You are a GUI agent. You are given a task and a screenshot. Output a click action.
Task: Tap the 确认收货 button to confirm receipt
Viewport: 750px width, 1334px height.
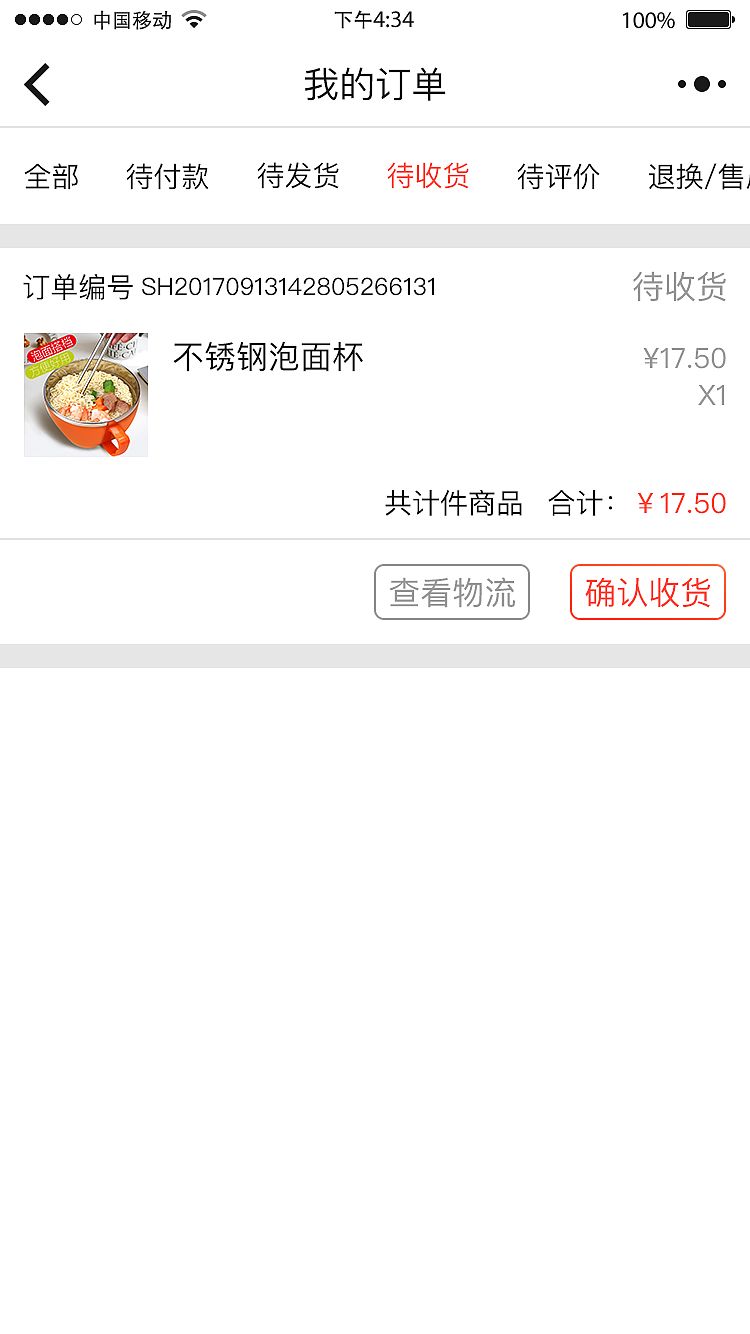647,591
